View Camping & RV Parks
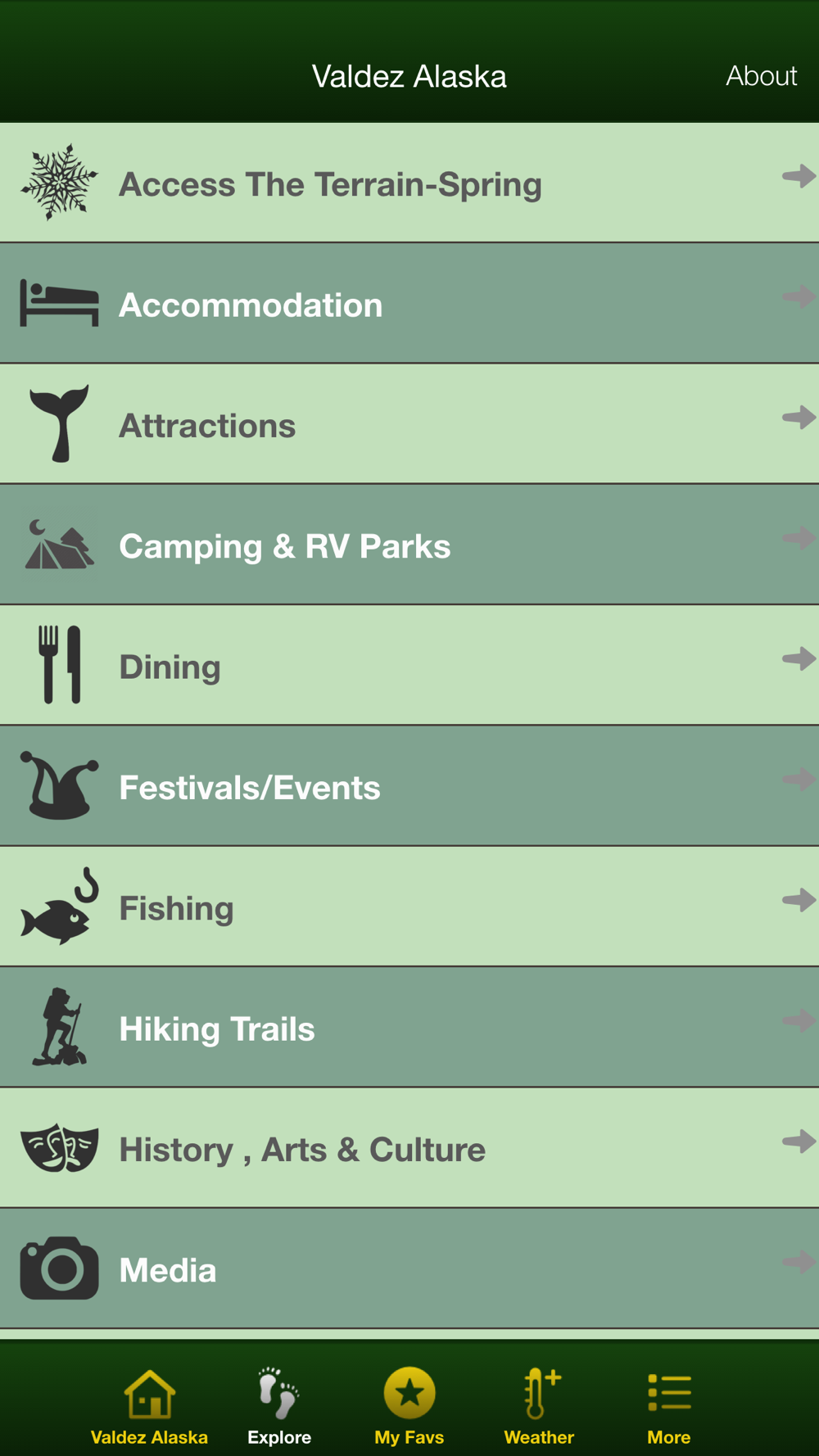The height and width of the screenshot is (1456, 819). [409, 545]
